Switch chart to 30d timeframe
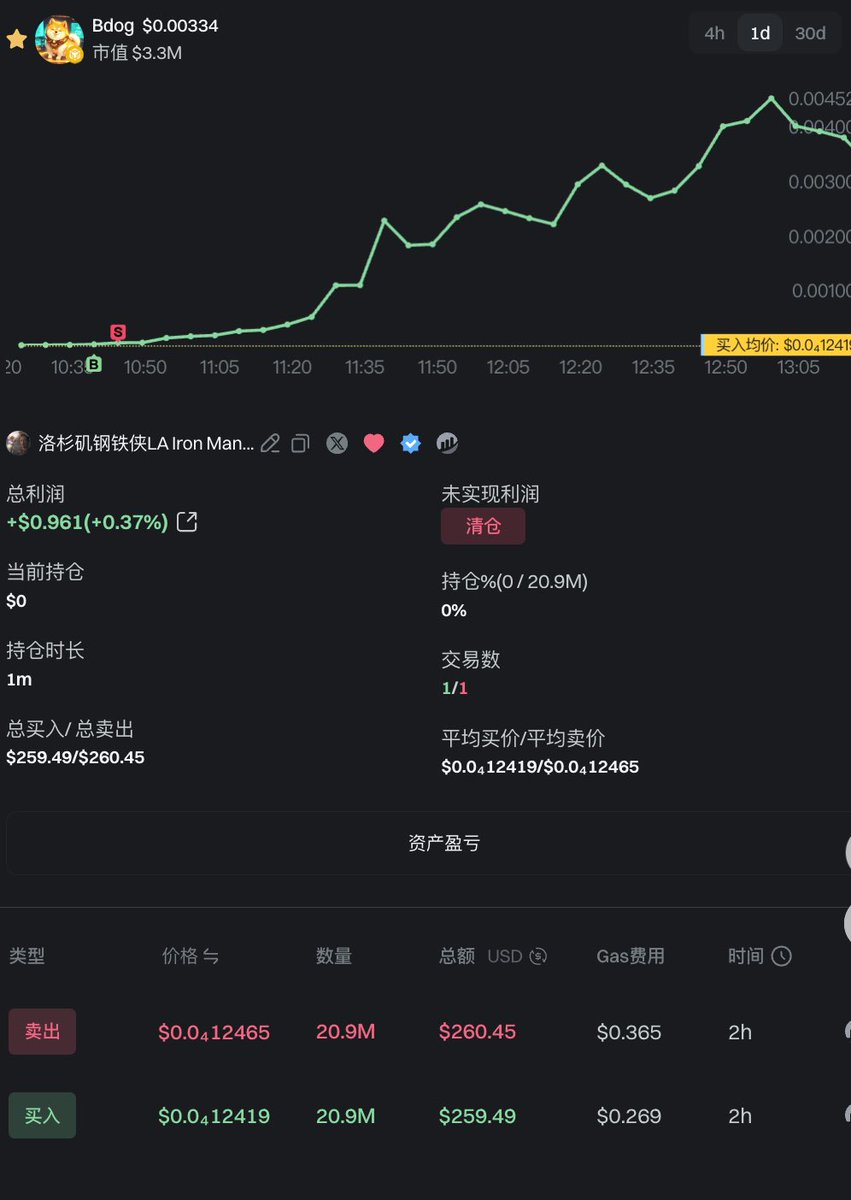 point(810,33)
